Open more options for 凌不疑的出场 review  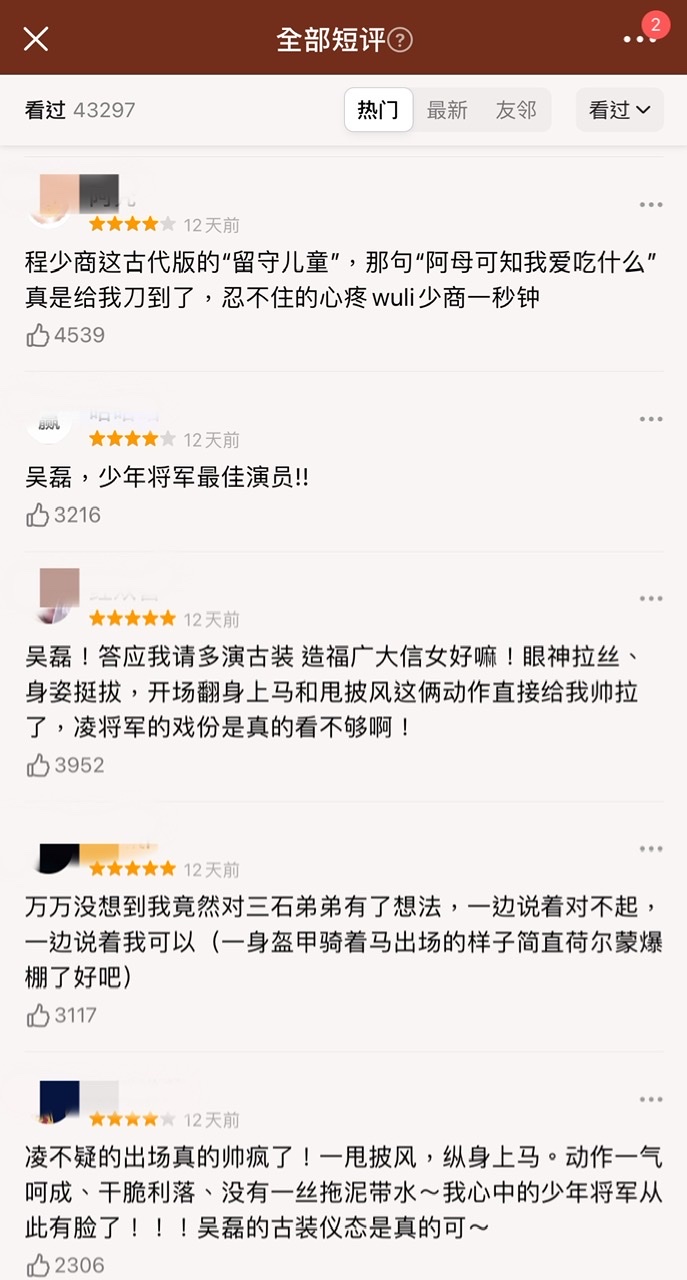coord(651,1099)
